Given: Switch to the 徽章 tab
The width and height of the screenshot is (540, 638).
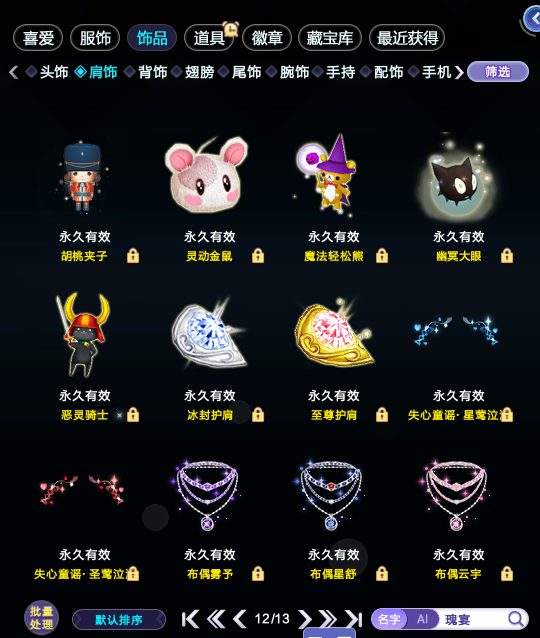Looking at the screenshot, I should click(x=267, y=38).
